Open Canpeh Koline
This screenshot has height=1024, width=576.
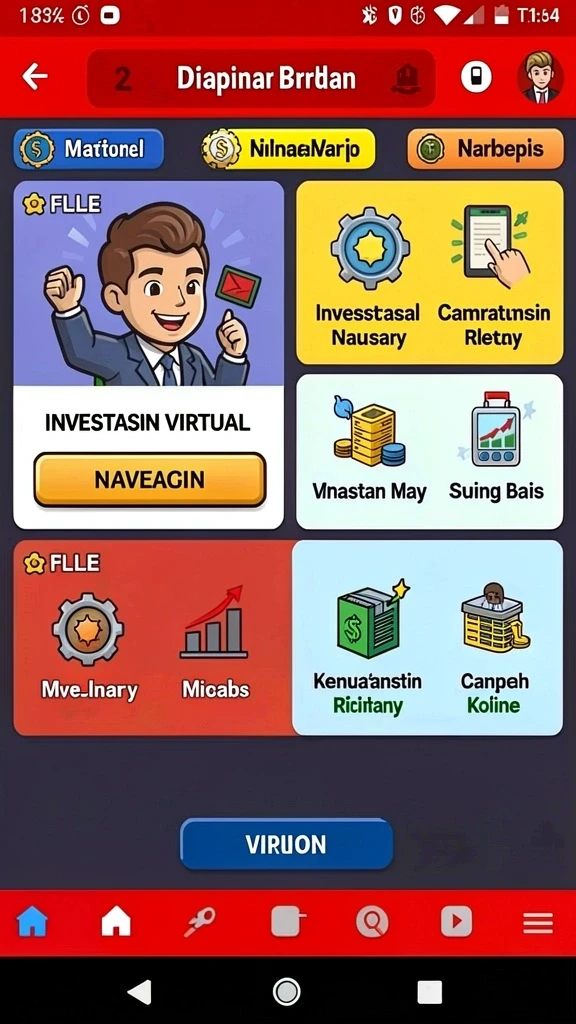pos(494,650)
